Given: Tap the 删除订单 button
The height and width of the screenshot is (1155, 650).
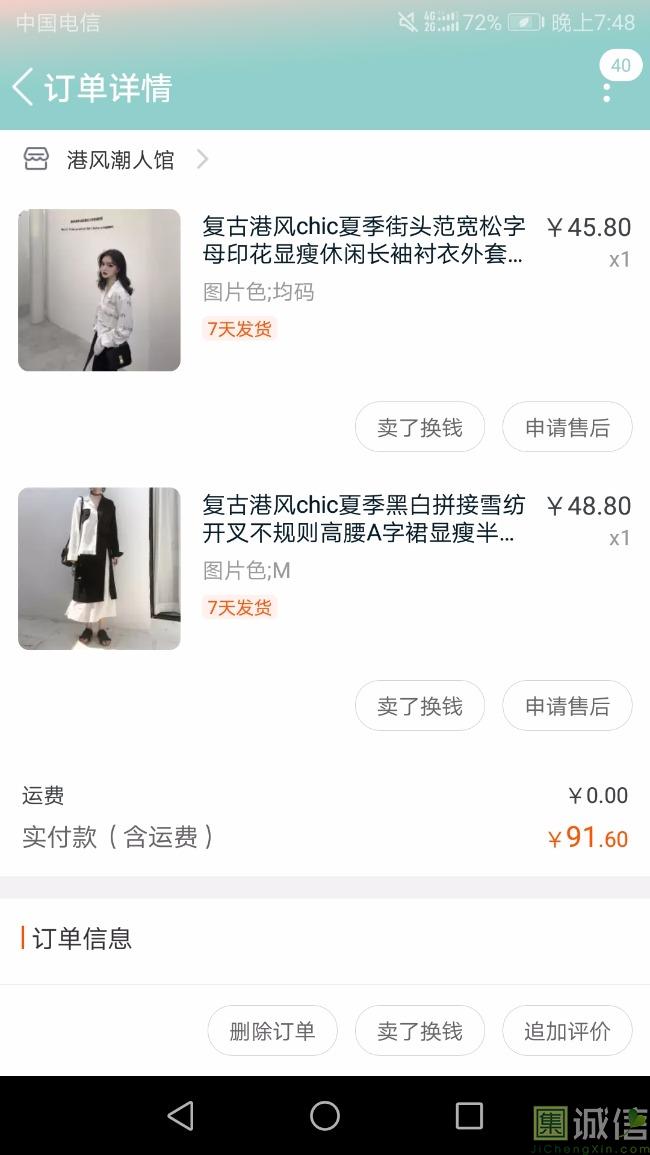Looking at the screenshot, I should click(272, 1031).
